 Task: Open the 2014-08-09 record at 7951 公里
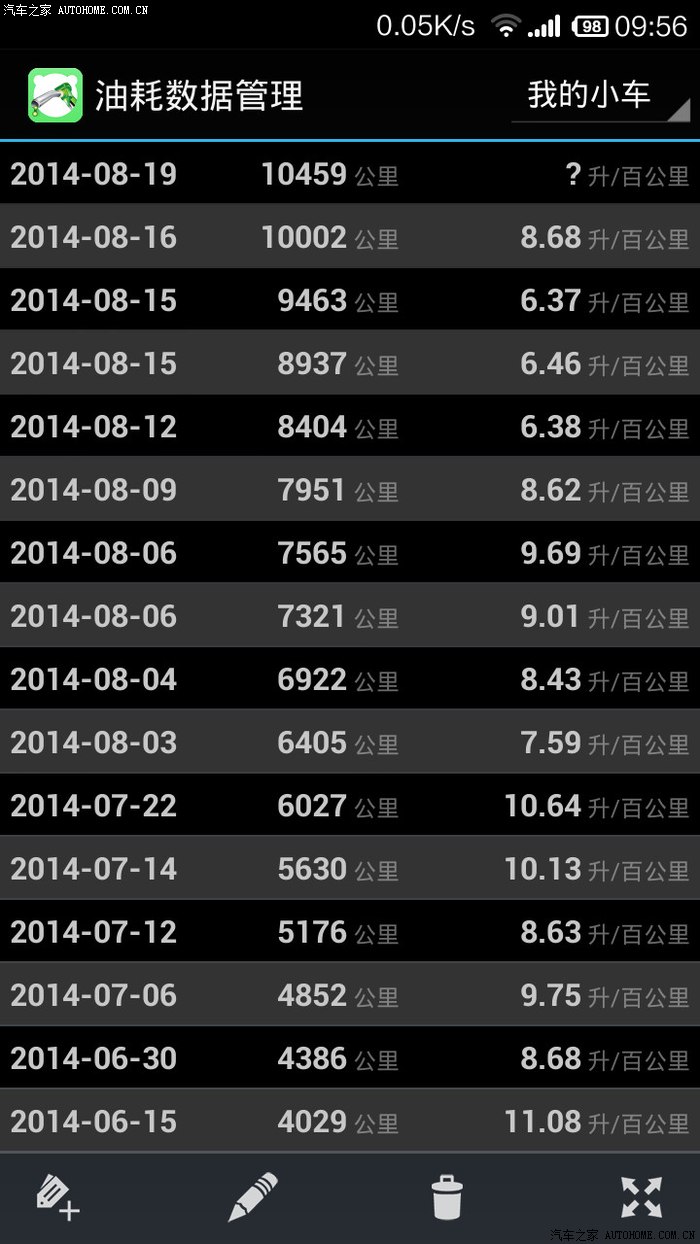point(350,489)
